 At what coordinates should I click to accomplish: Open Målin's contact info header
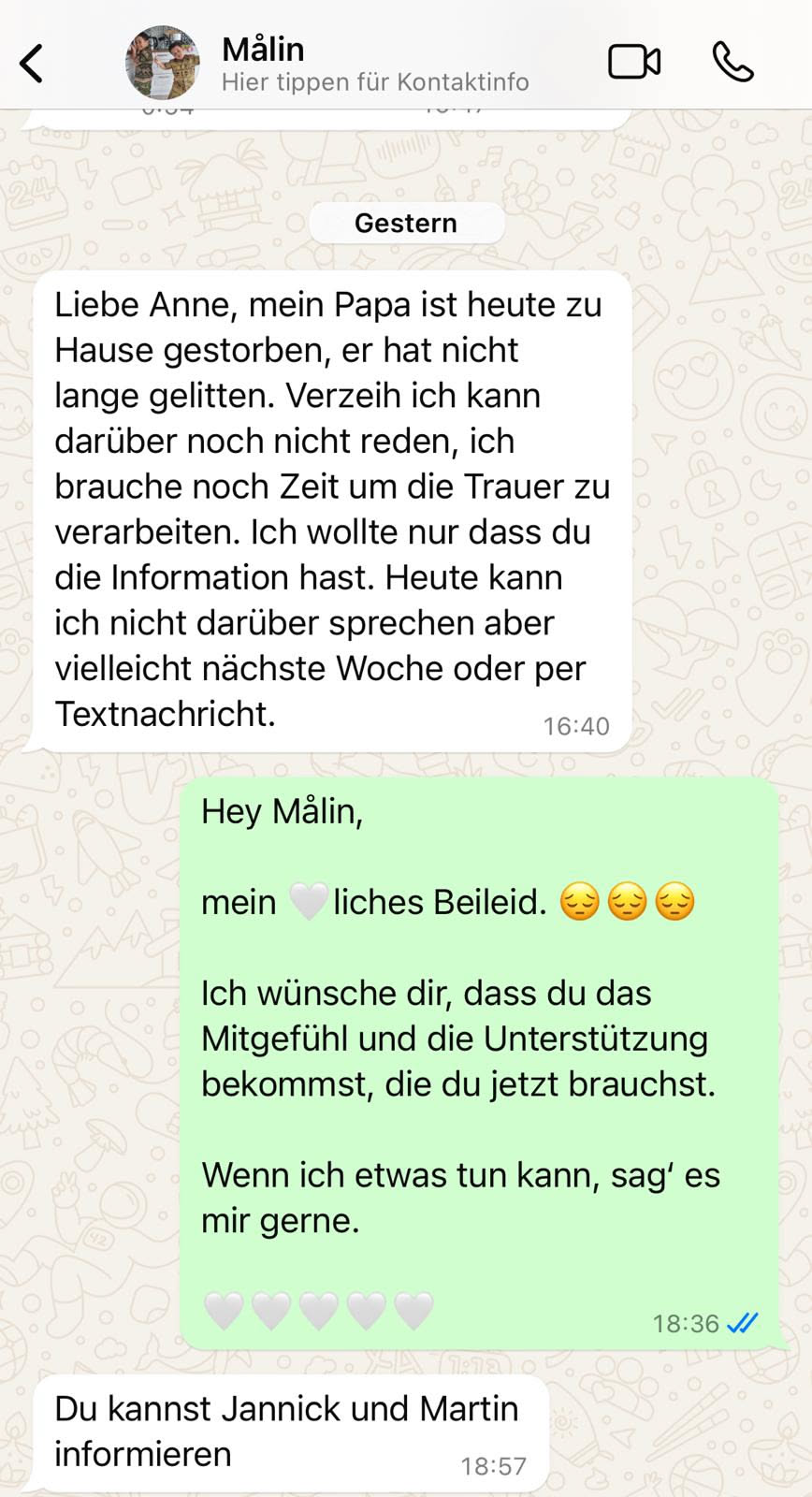(x=374, y=64)
